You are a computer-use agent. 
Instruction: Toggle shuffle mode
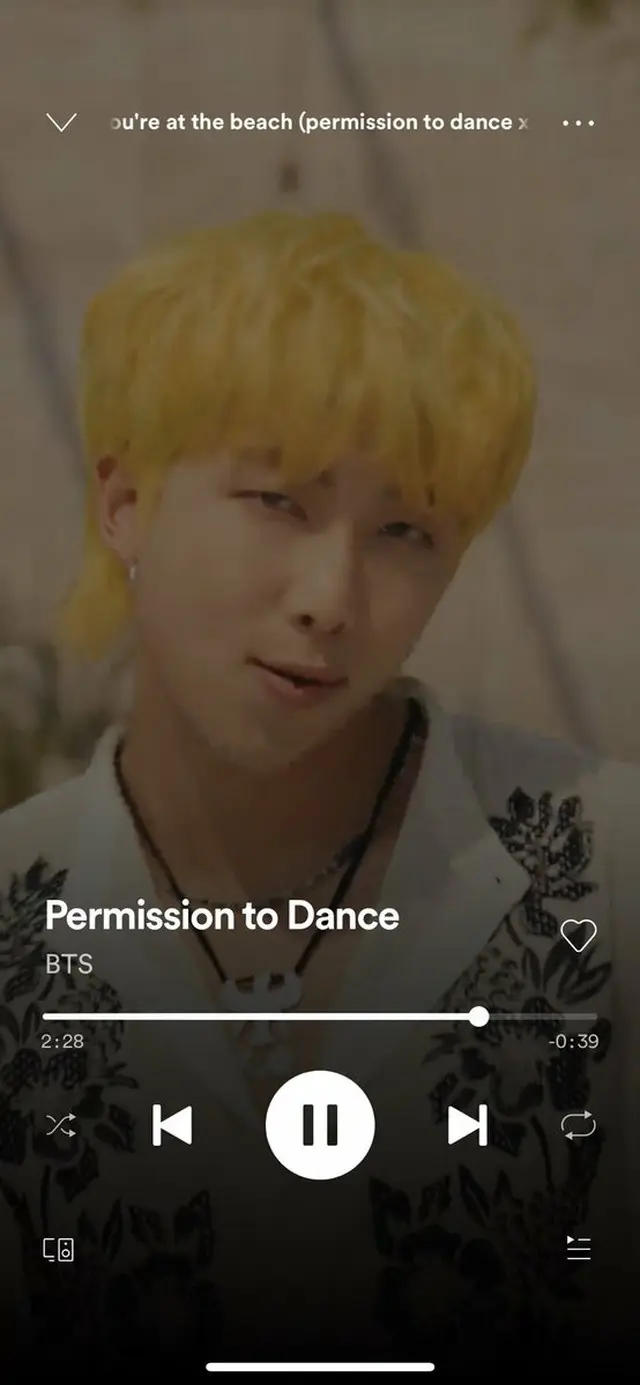click(60, 1125)
